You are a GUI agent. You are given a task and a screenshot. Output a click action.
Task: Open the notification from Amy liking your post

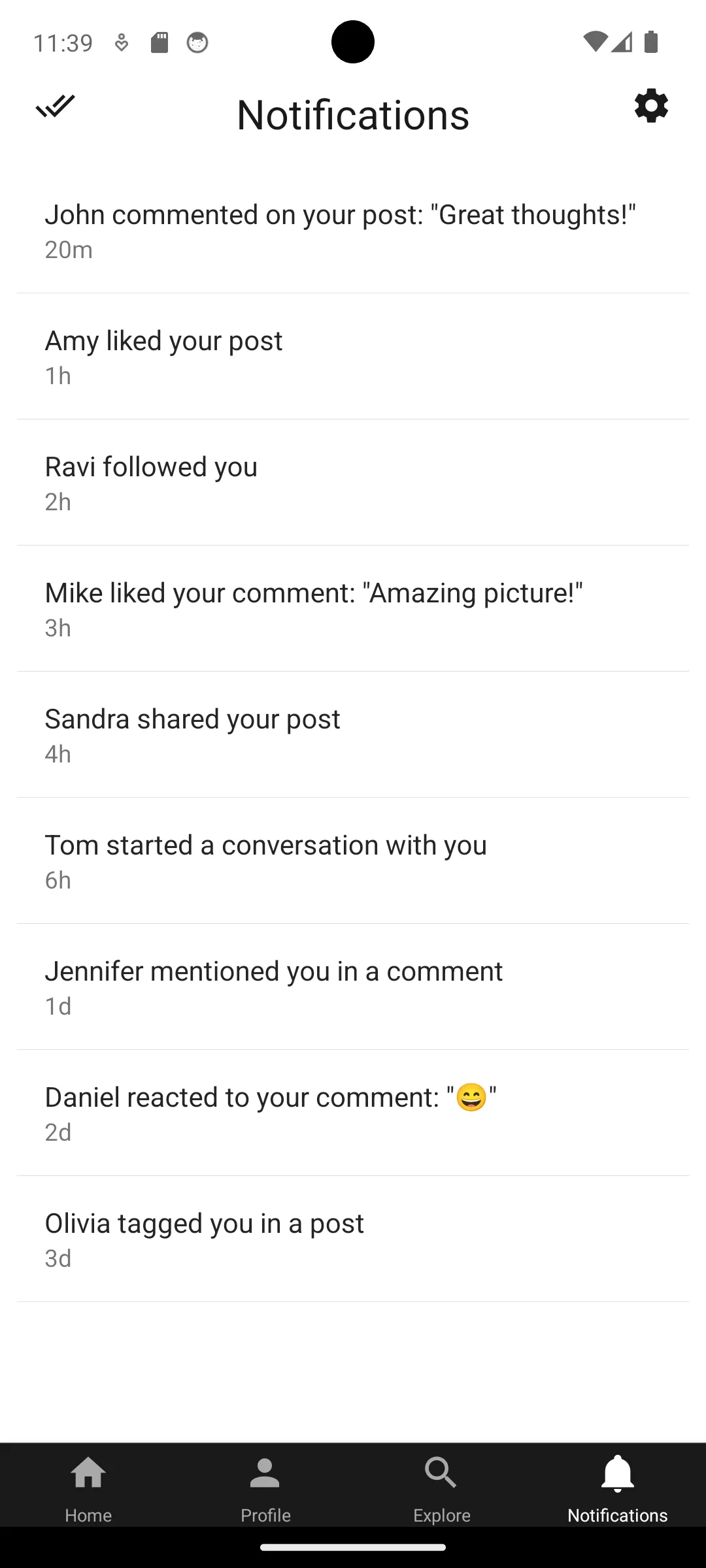pos(353,355)
